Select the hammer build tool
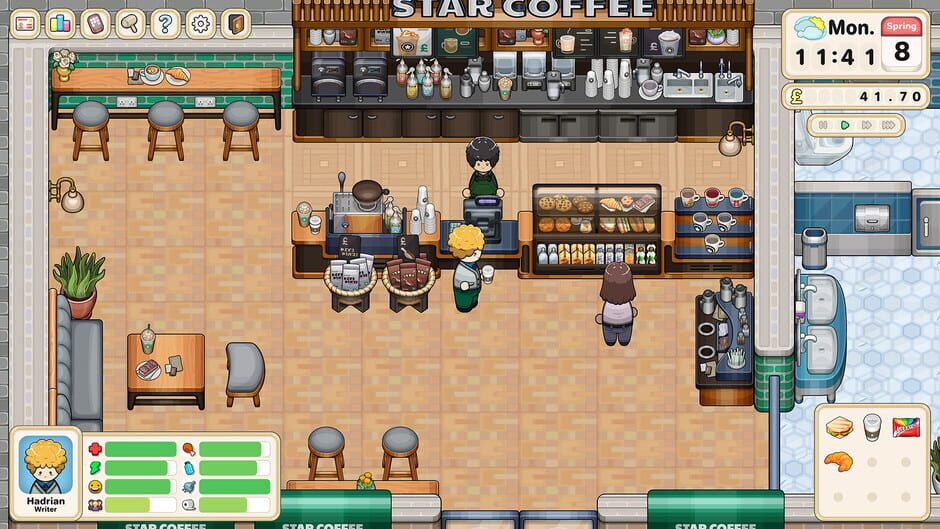This screenshot has height=529, width=940. coord(130,23)
